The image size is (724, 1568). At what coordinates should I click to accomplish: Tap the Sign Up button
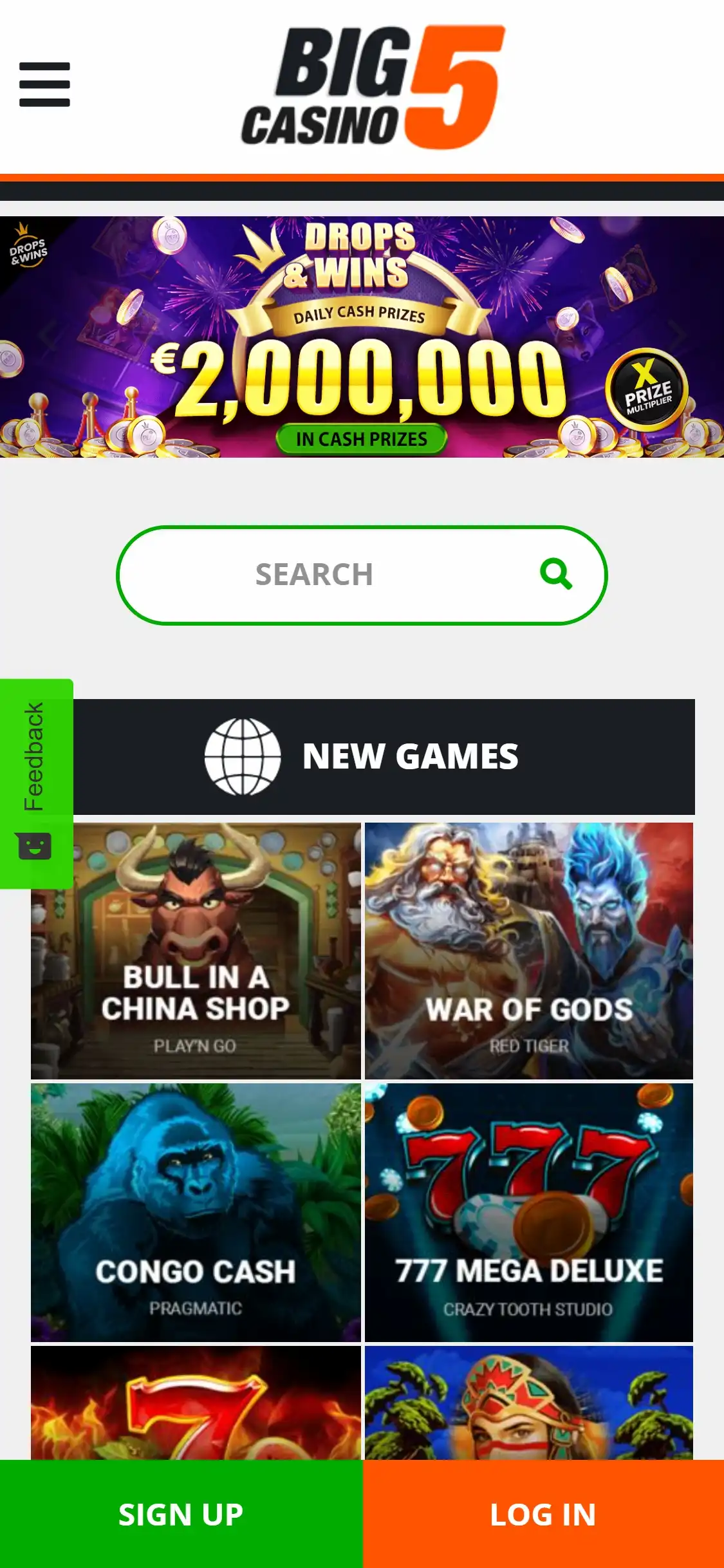pos(181,1514)
